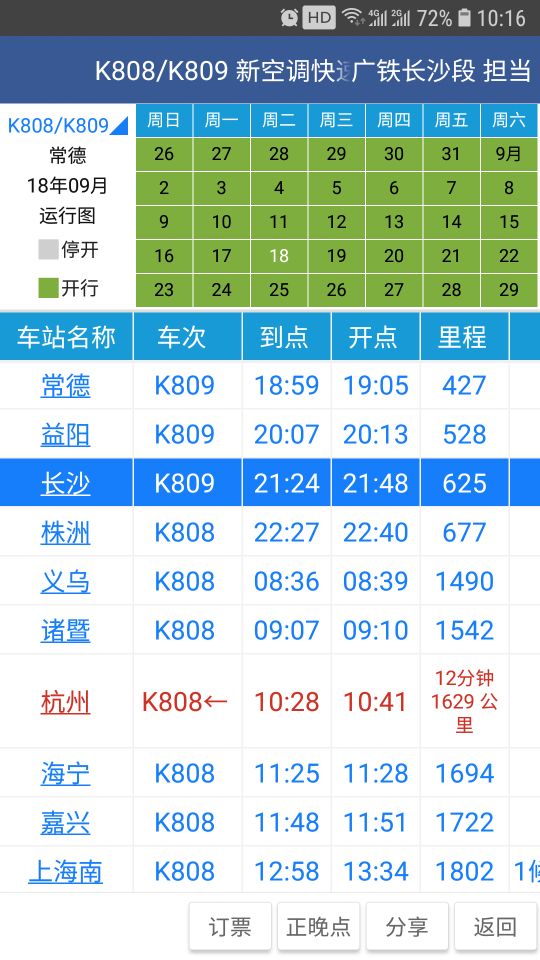Tap the 订票 button to book tickets
Image resolution: width=540 pixels, height=960 pixels.
pyautogui.click(x=230, y=926)
